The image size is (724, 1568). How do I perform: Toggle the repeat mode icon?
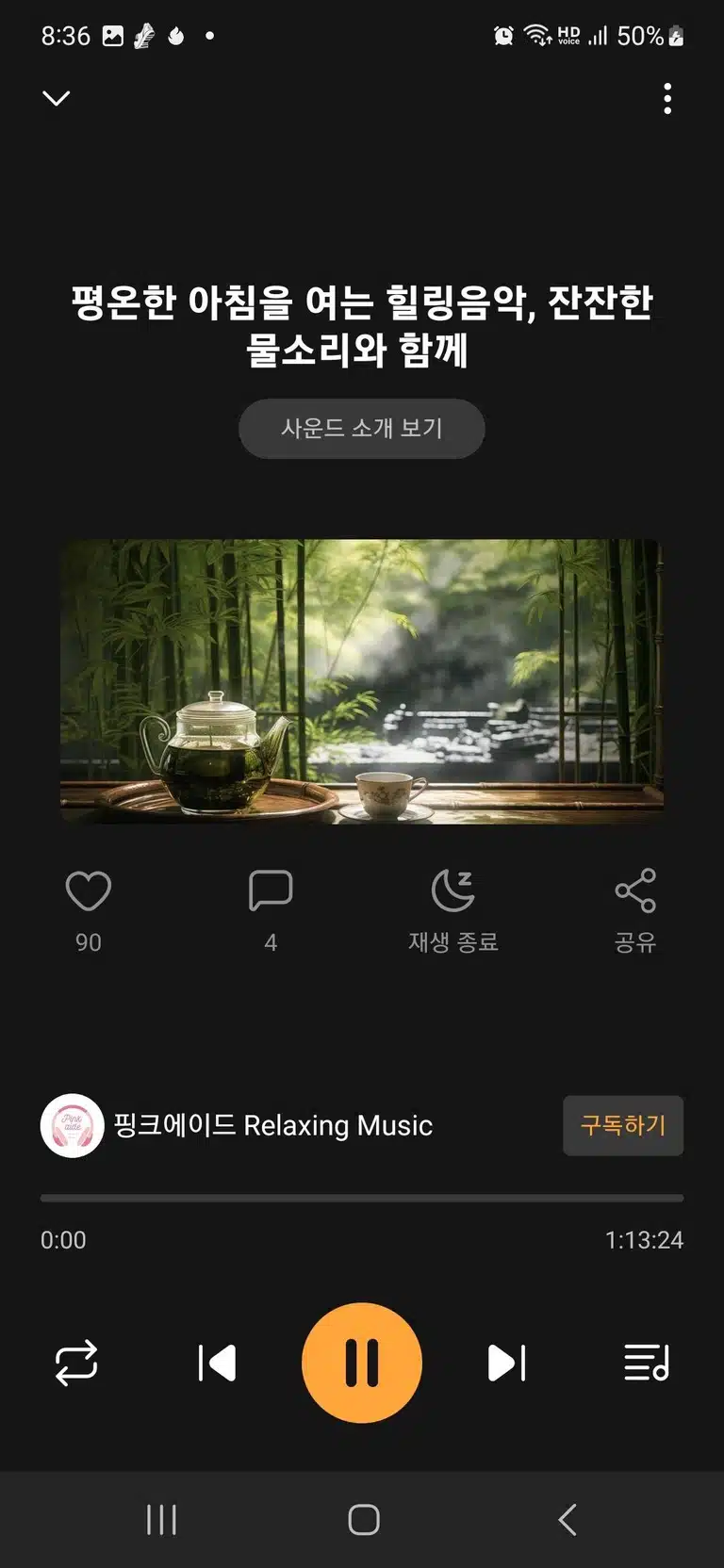click(76, 1363)
